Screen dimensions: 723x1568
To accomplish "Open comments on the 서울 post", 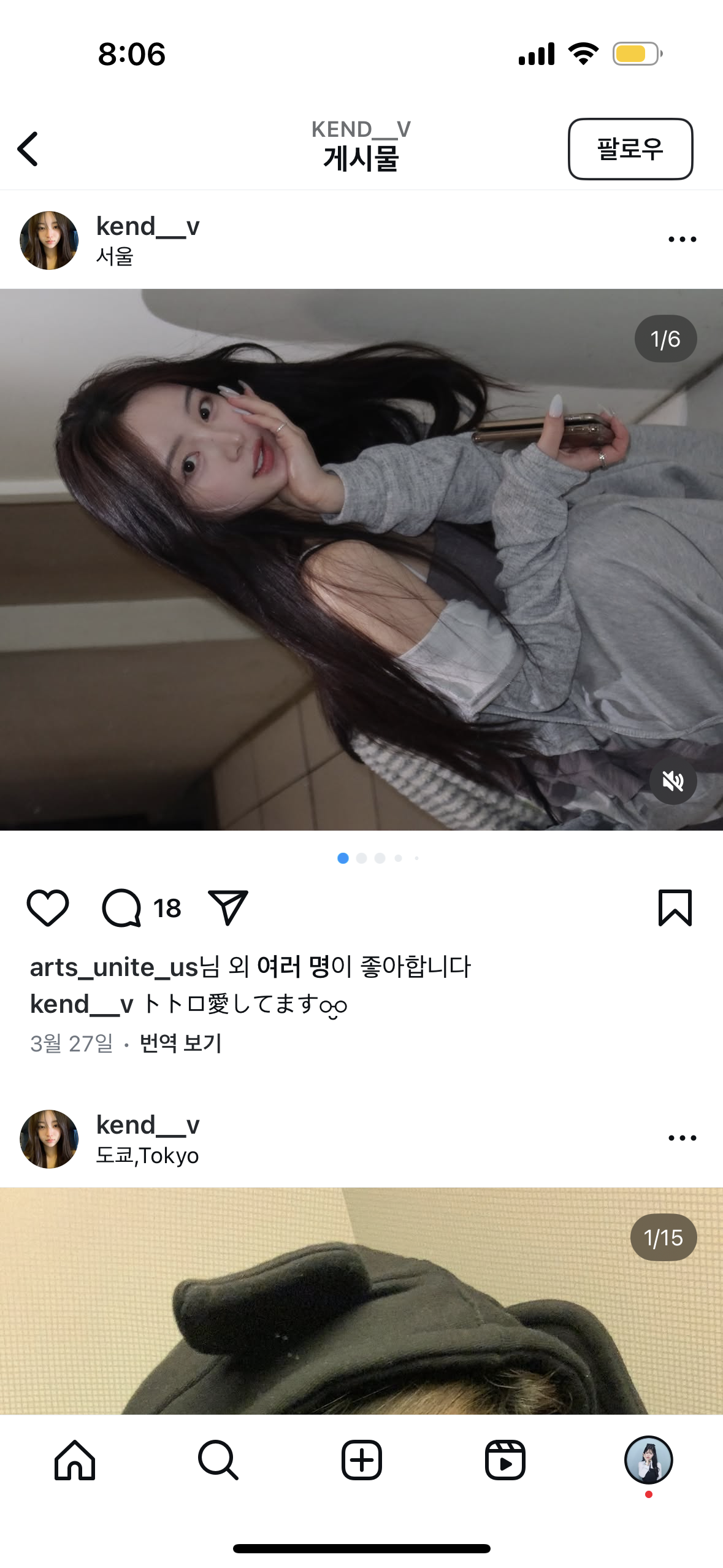I will (121, 908).
